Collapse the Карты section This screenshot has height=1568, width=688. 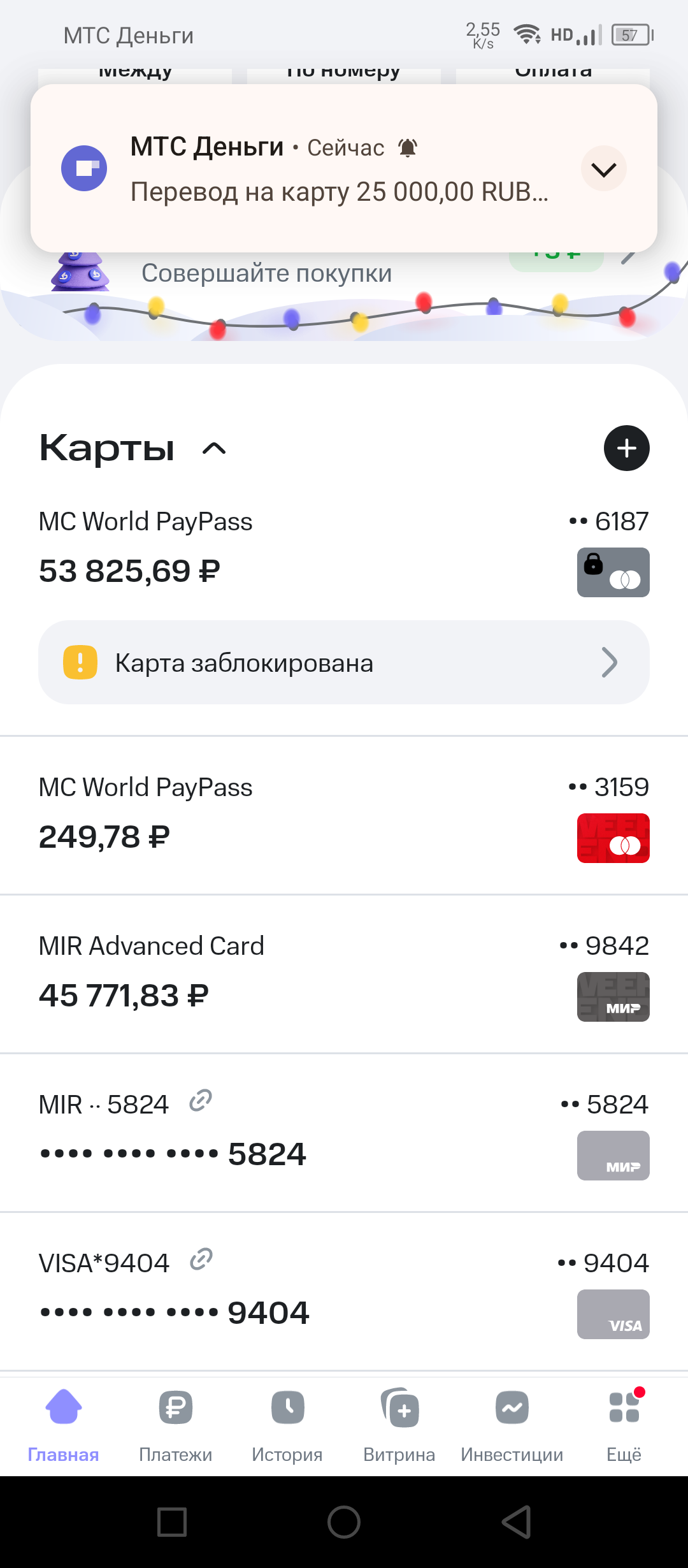[x=214, y=449]
